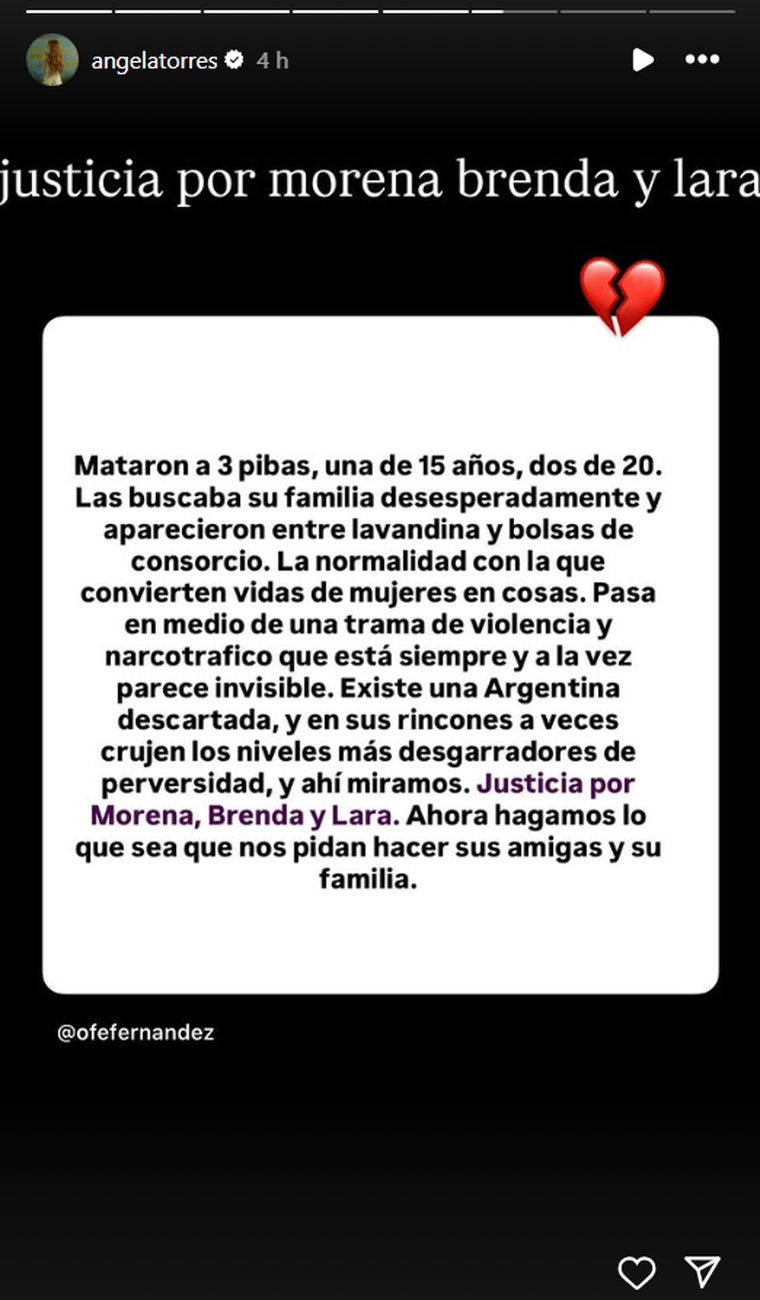The height and width of the screenshot is (1300, 760).
Task: Open the three-dot options menu
Action: (x=702, y=60)
